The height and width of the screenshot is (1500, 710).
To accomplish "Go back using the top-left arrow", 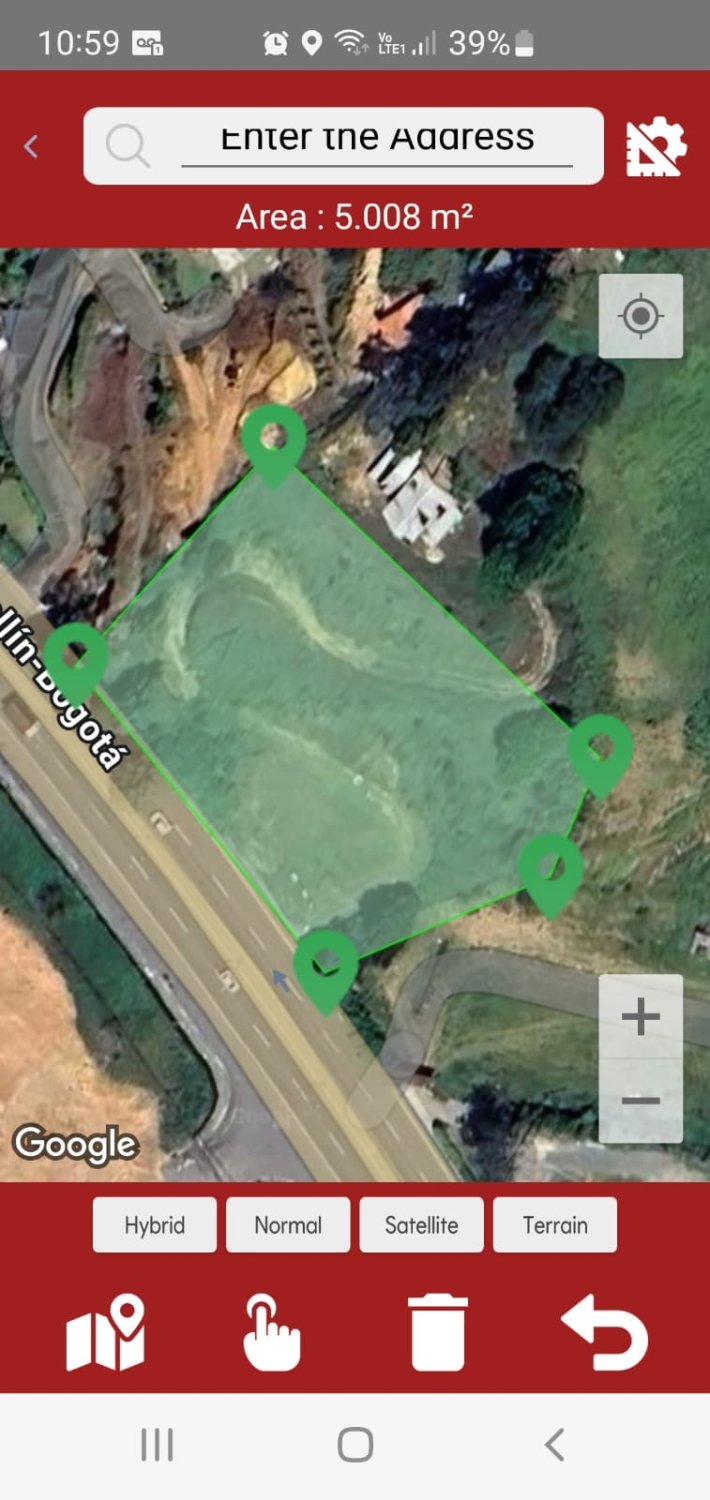I will click(x=31, y=146).
